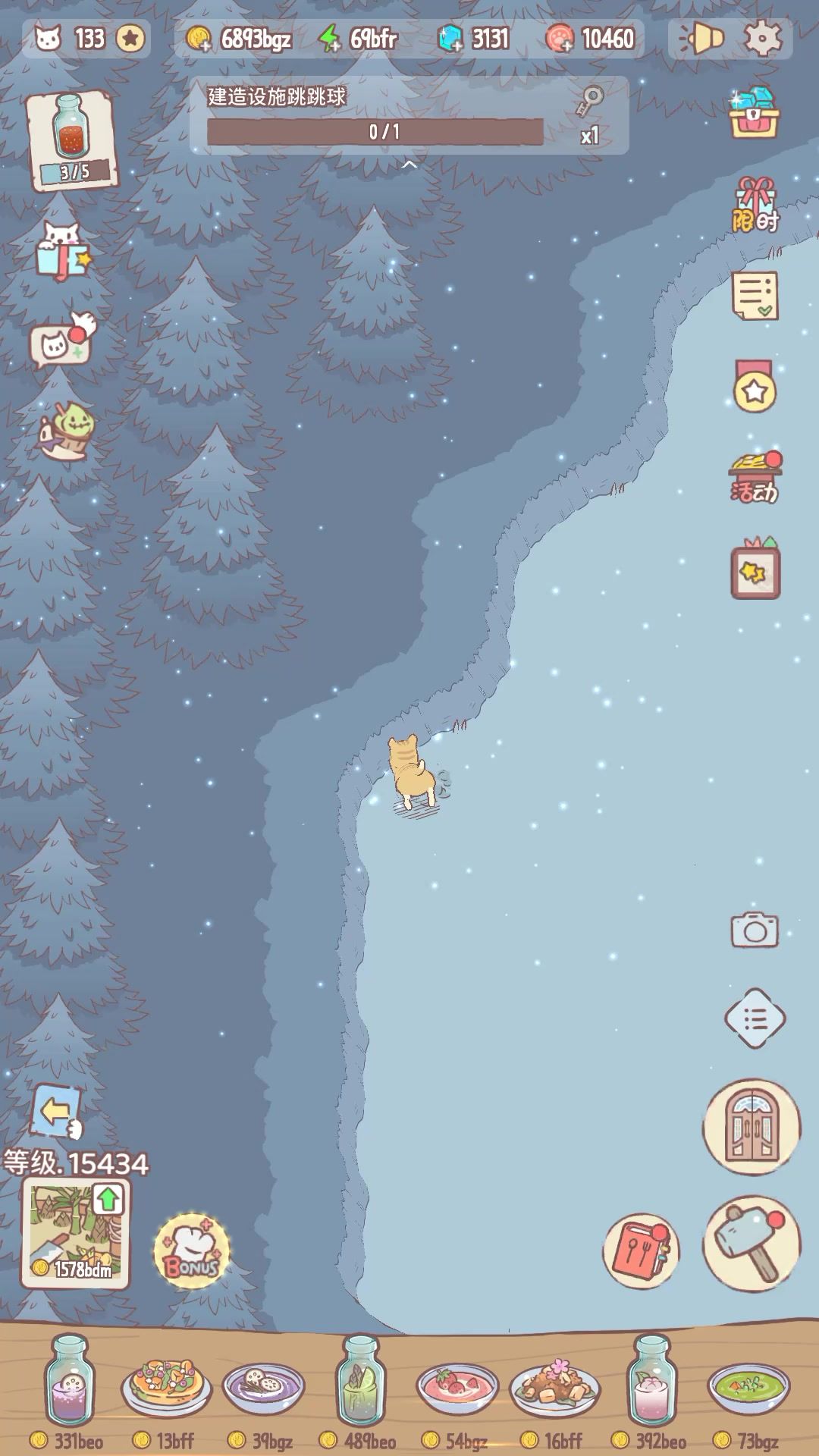Viewport: 819px width, 1456px height.
Task: Open the star medal achievements
Action: pos(754,388)
